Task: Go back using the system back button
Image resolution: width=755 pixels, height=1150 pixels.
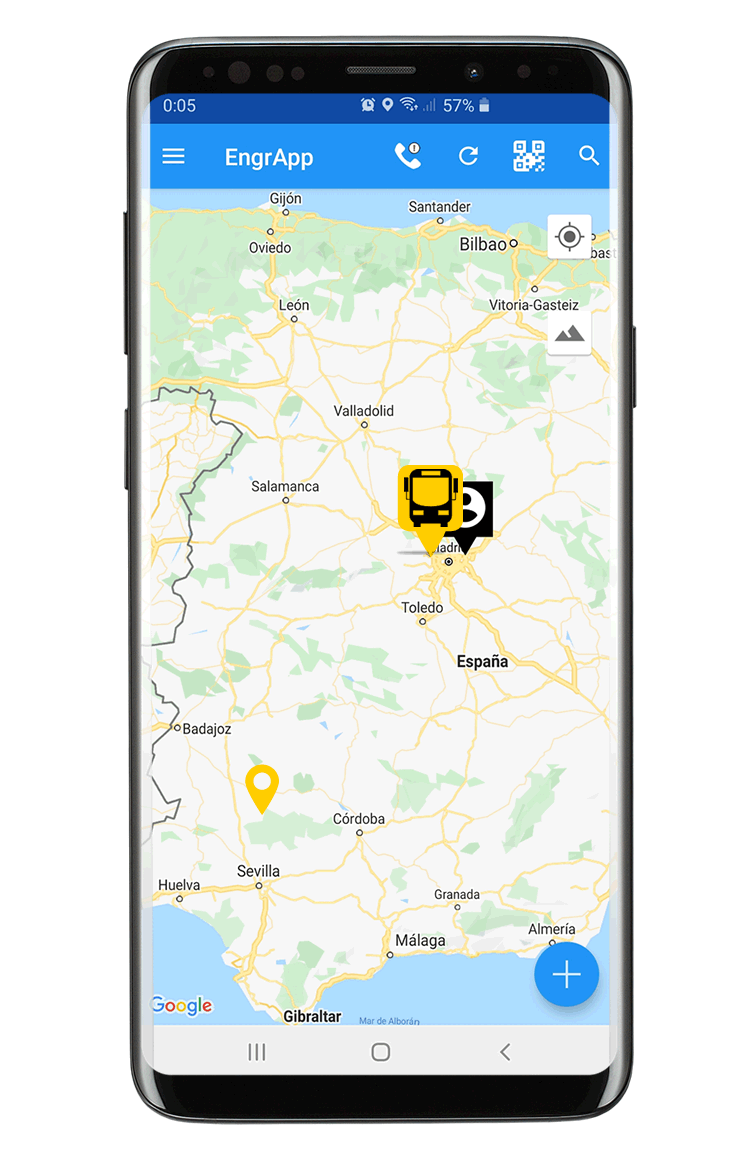Action: coord(505,1051)
